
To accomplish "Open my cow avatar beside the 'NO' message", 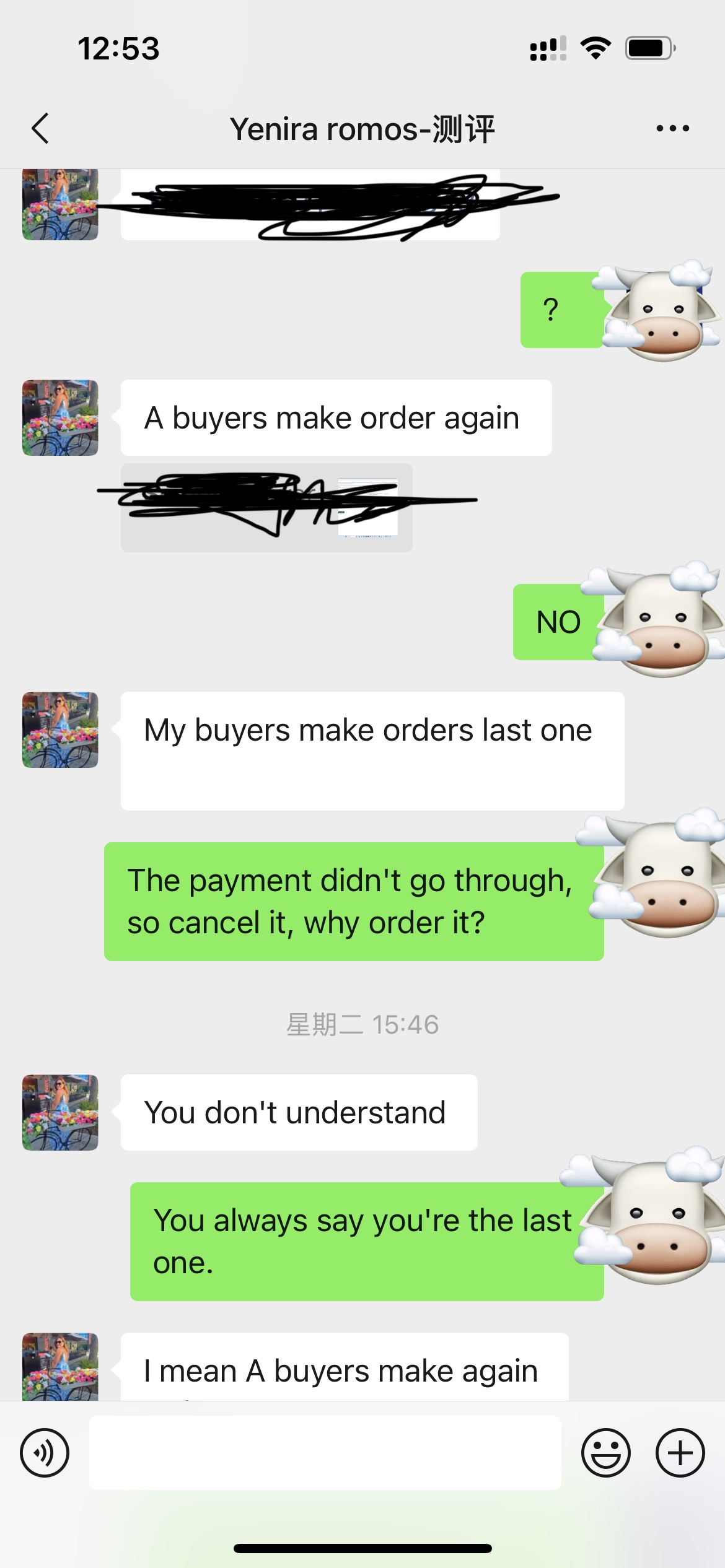I will click(661, 622).
